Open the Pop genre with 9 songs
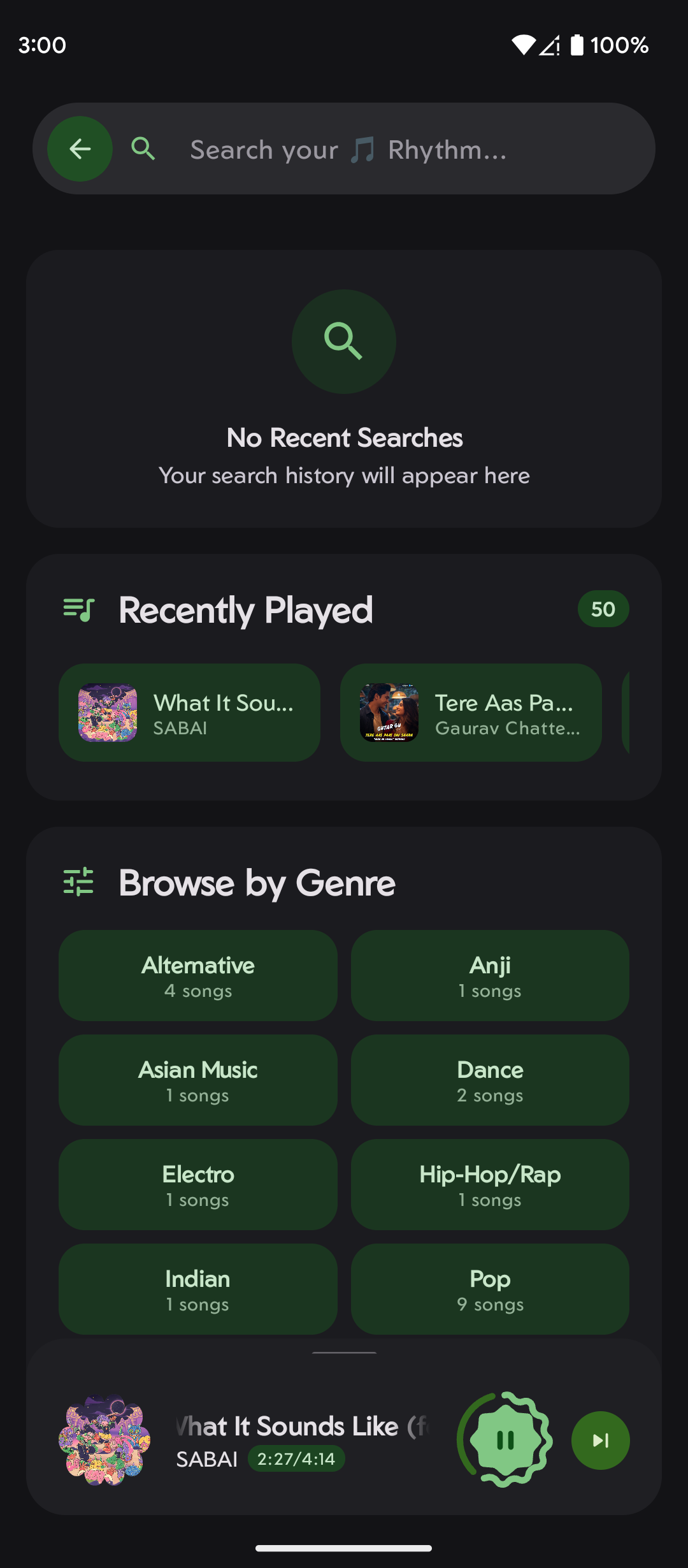 point(489,1289)
